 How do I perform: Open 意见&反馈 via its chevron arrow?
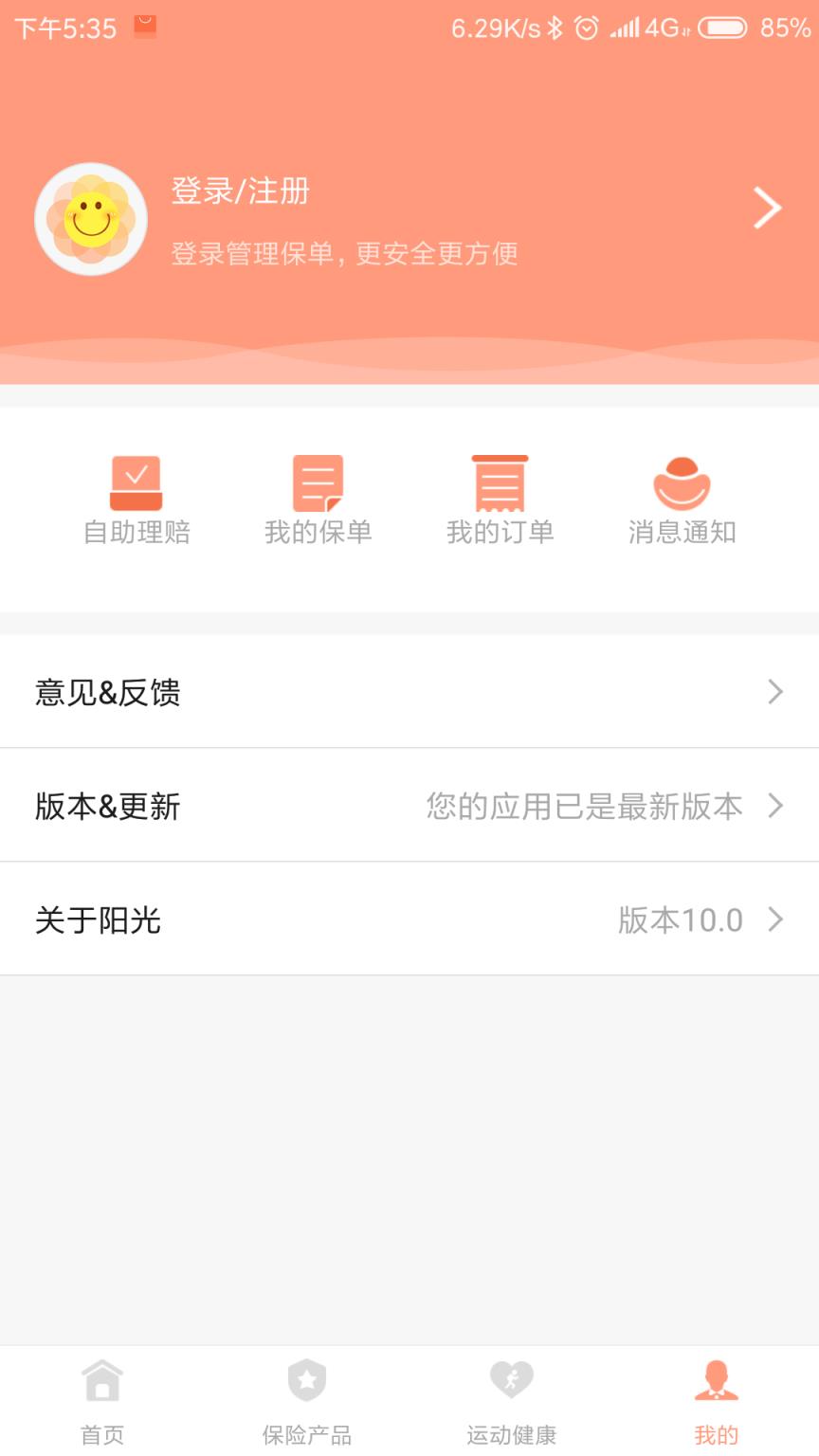pos(775,692)
